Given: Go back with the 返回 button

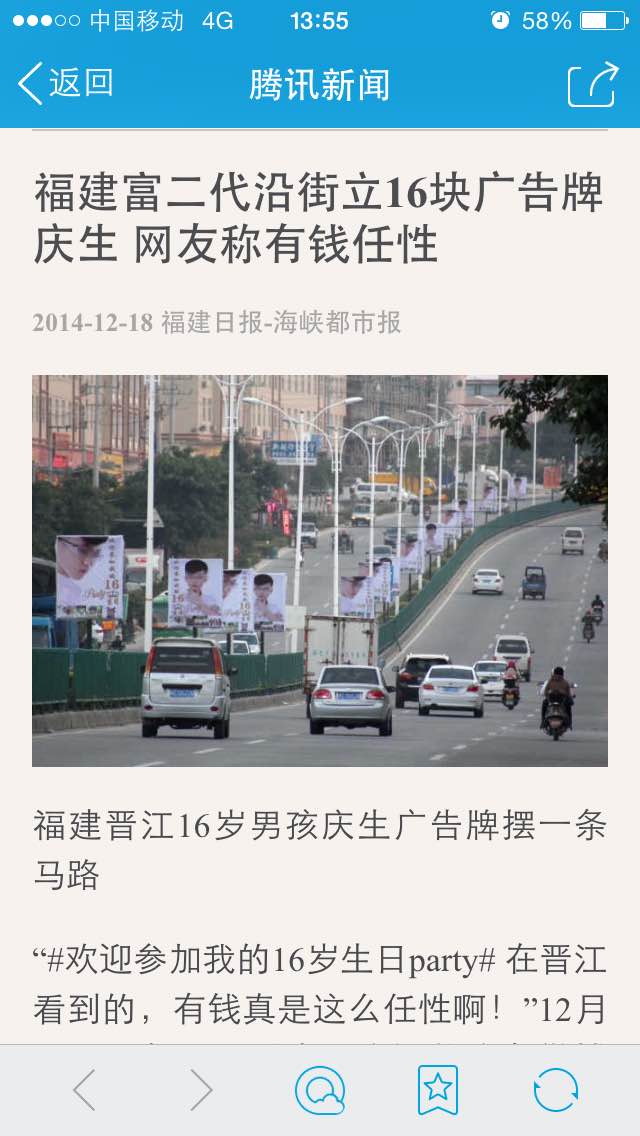Looking at the screenshot, I should [66, 83].
